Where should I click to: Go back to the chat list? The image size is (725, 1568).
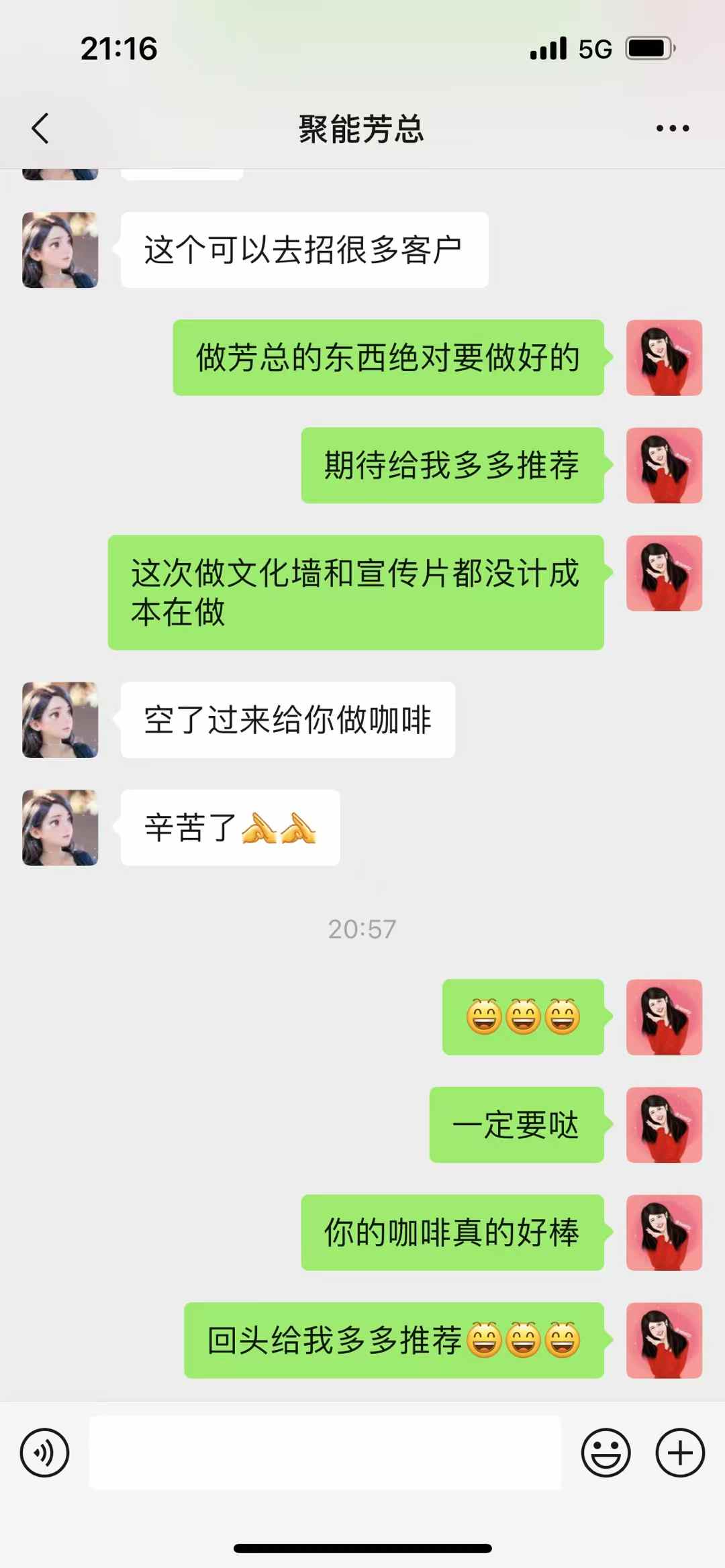(40, 128)
